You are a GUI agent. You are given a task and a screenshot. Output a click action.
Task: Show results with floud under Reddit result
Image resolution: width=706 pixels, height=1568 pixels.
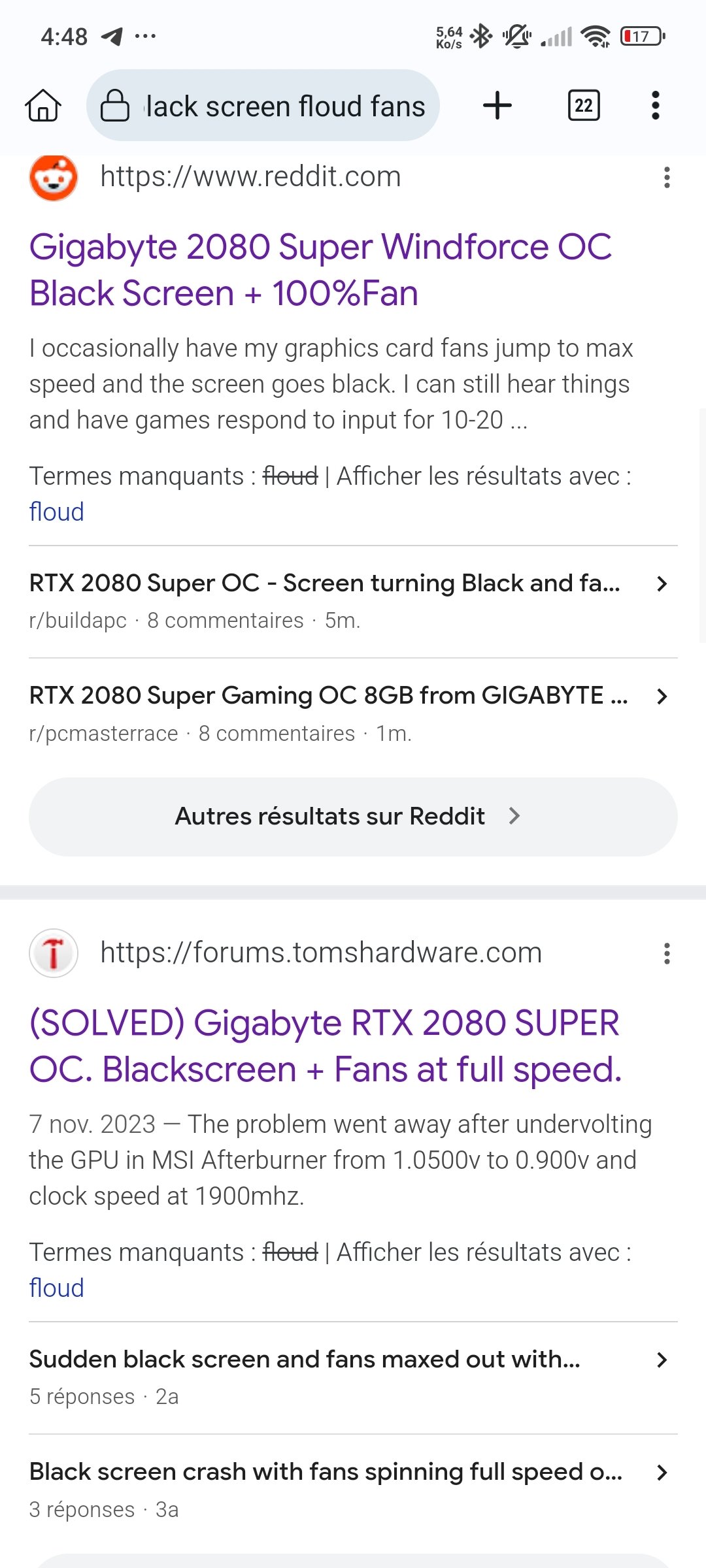pyautogui.click(x=57, y=512)
